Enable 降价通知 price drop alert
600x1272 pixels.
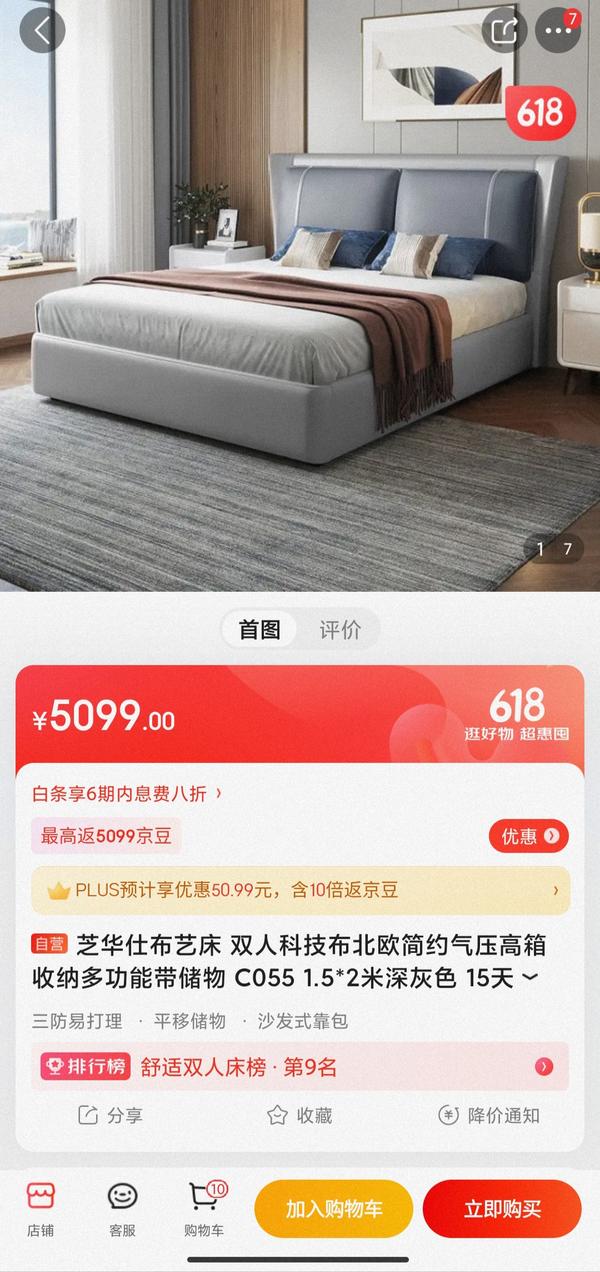point(489,1115)
